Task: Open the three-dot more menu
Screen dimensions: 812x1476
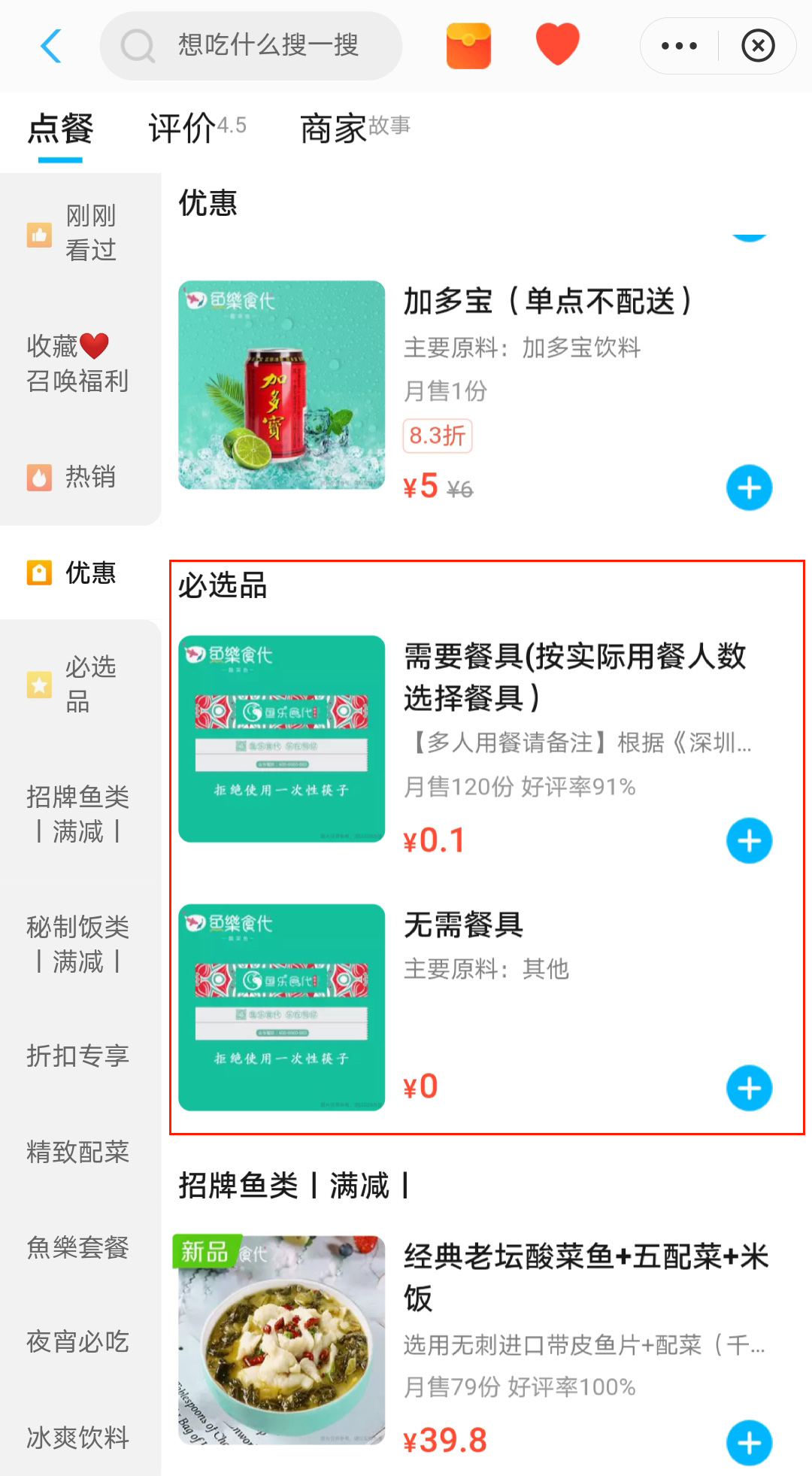Action: pos(679,46)
